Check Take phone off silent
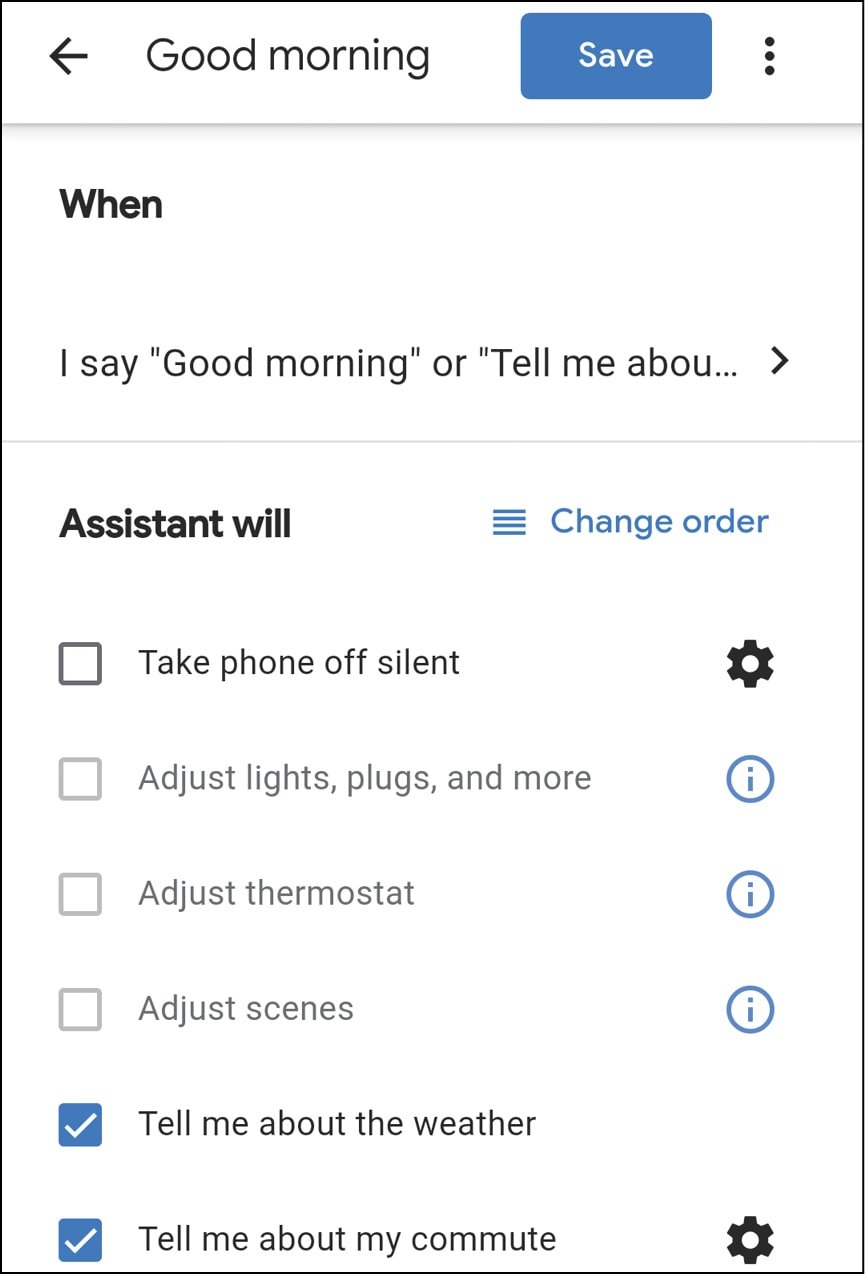 coord(80,663)
